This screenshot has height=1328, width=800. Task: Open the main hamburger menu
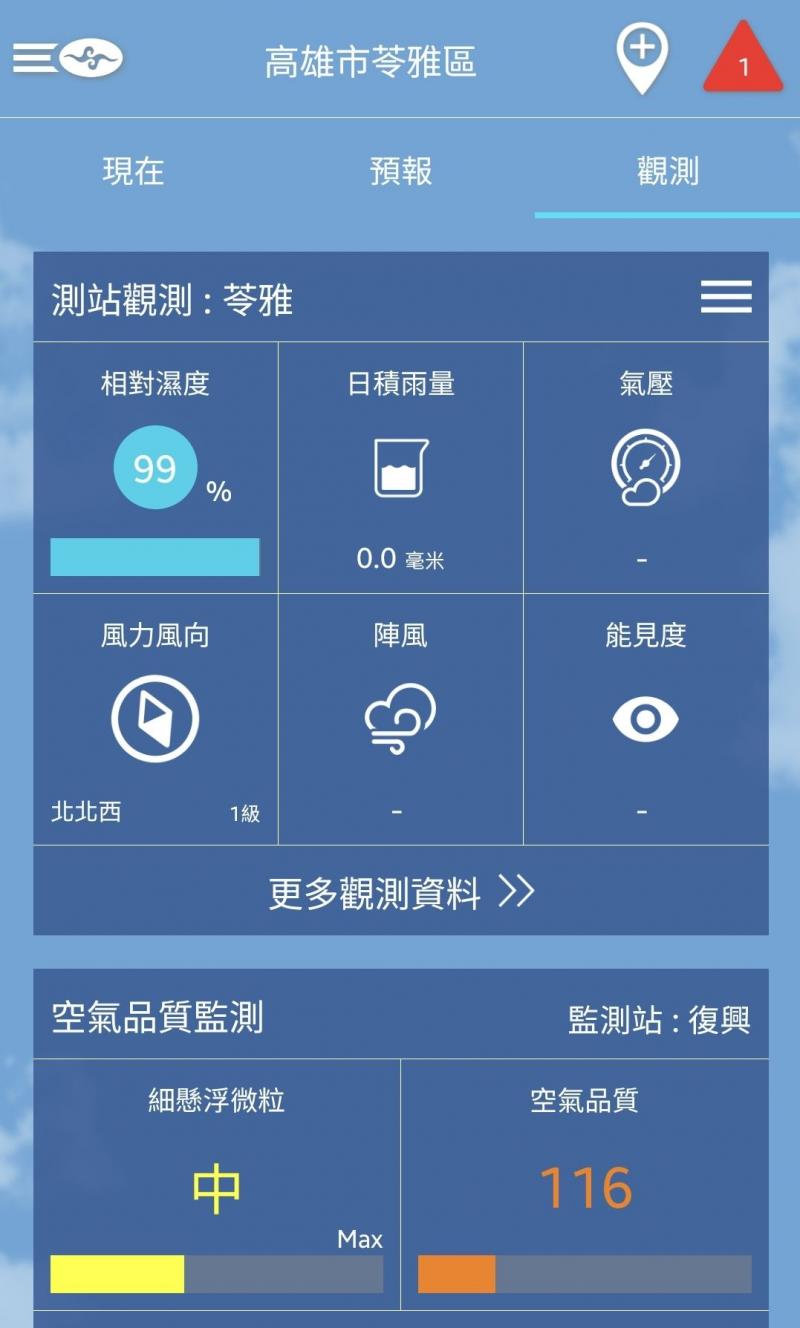[x=36, y=58]
